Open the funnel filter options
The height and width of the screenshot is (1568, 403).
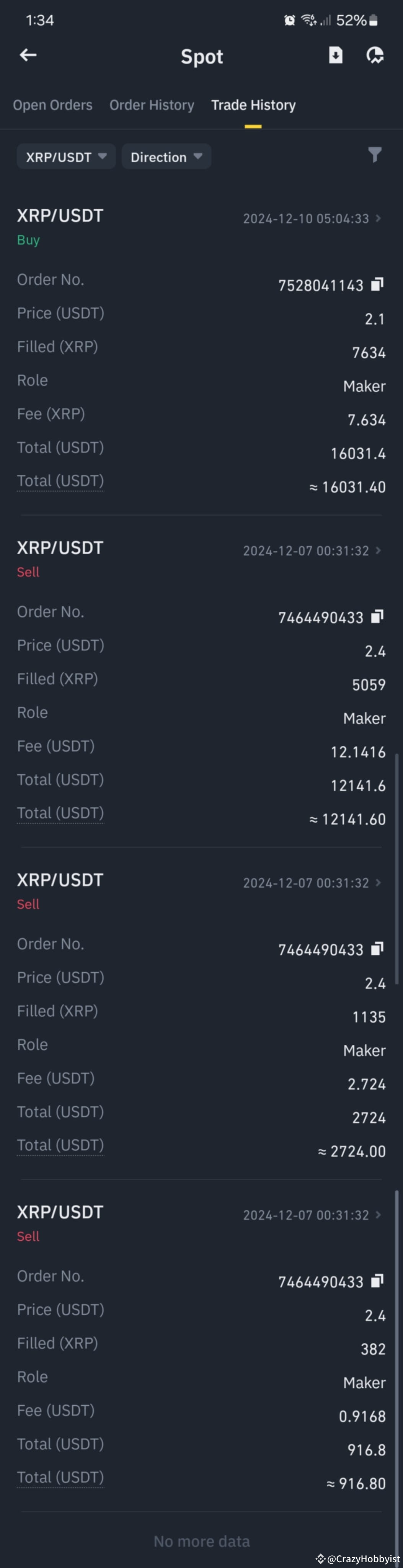pyautogui.click(x=375, y=155)
